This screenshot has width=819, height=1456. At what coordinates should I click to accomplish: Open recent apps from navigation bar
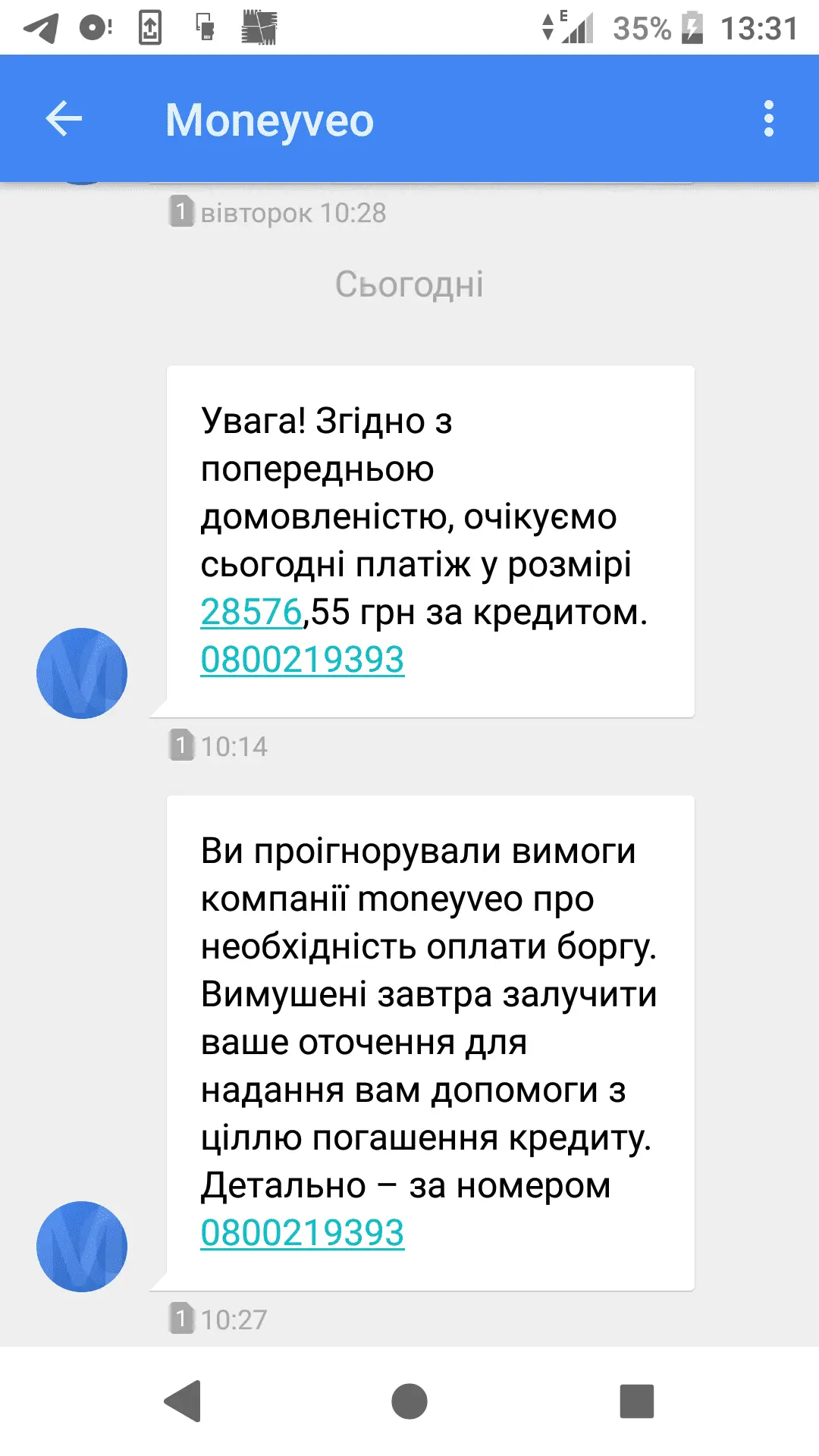636,1401
